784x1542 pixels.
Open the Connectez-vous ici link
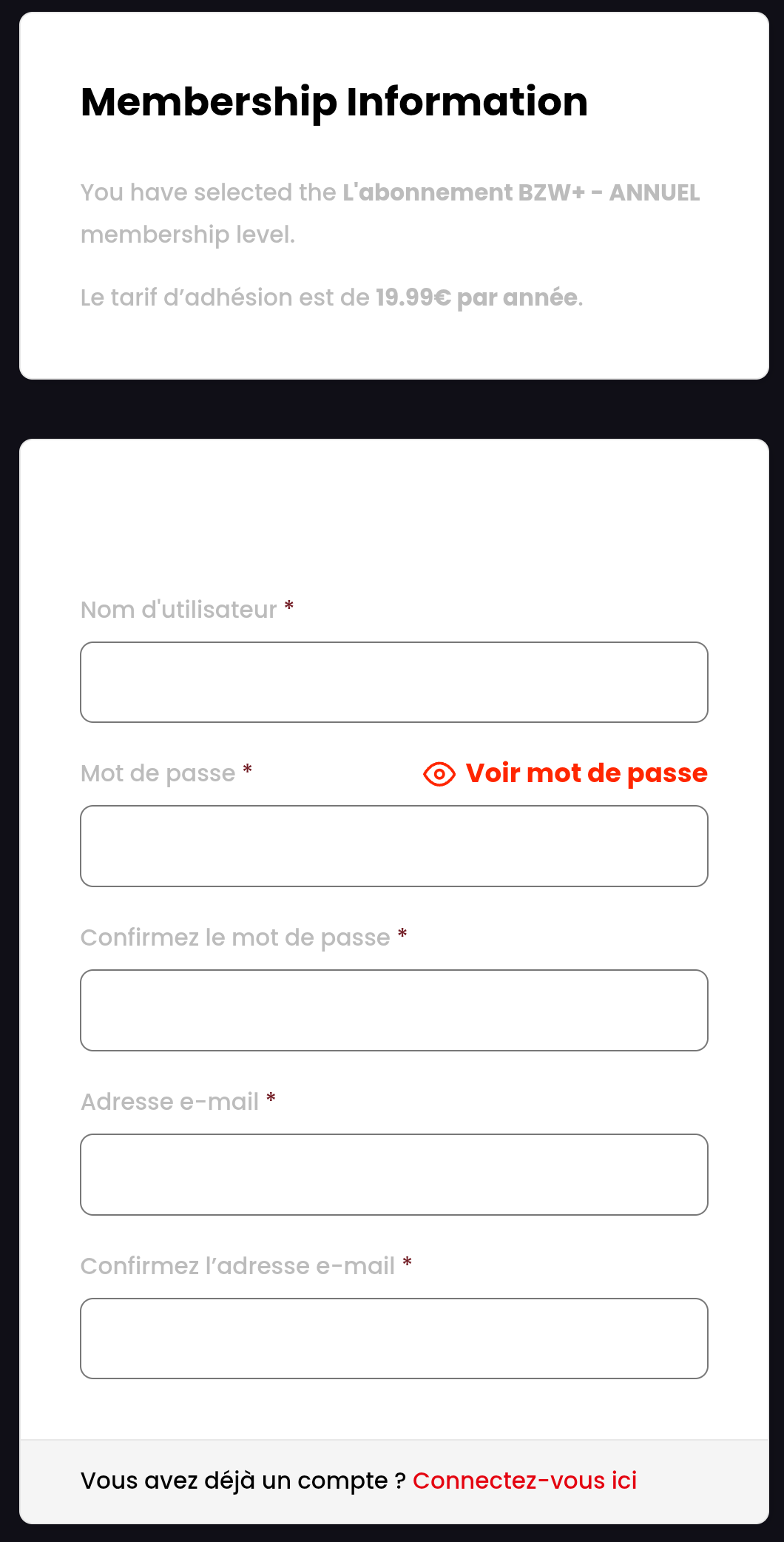(524, 1481)
